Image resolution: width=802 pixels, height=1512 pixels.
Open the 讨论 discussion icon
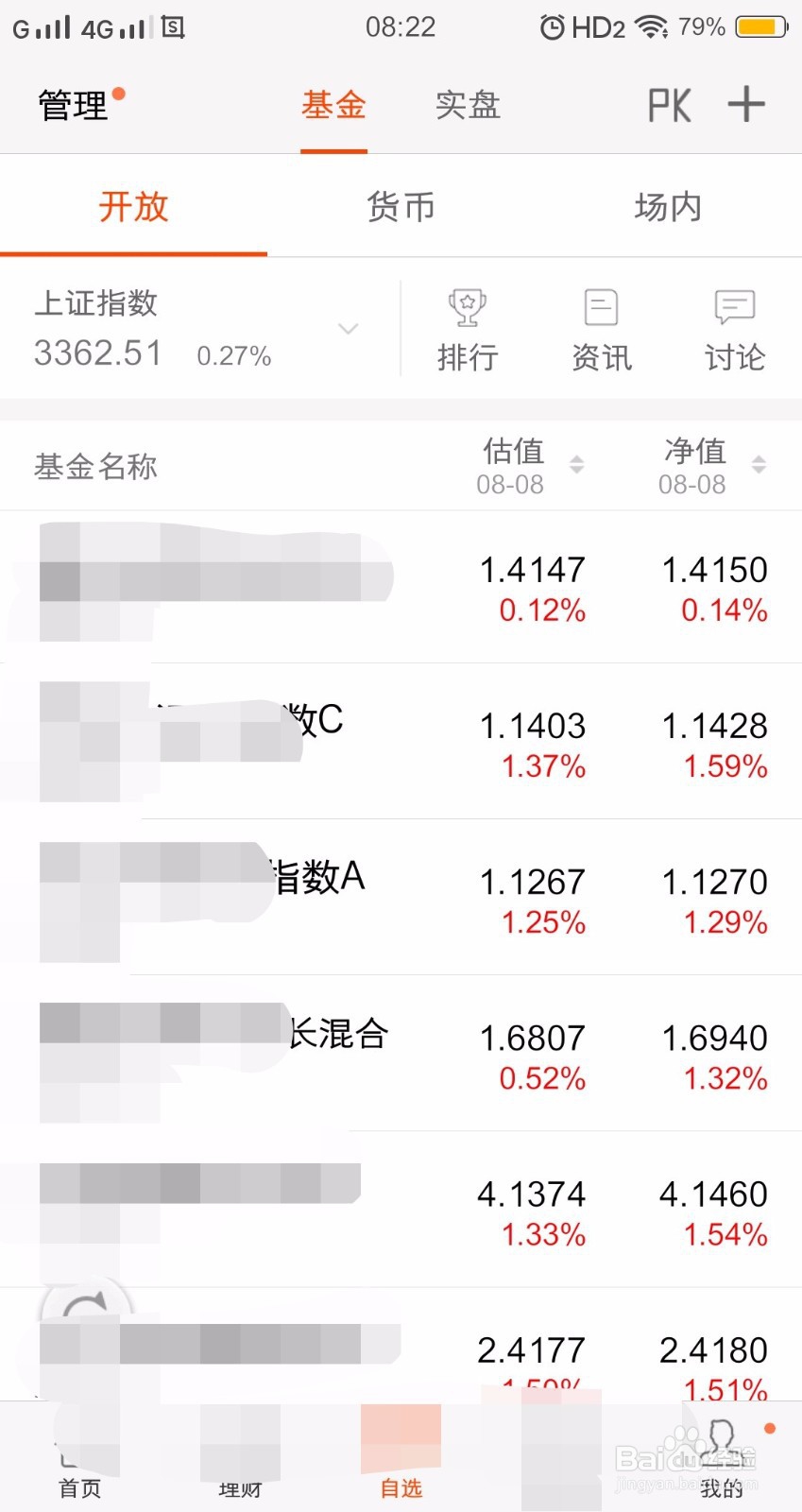coord(734,326)
